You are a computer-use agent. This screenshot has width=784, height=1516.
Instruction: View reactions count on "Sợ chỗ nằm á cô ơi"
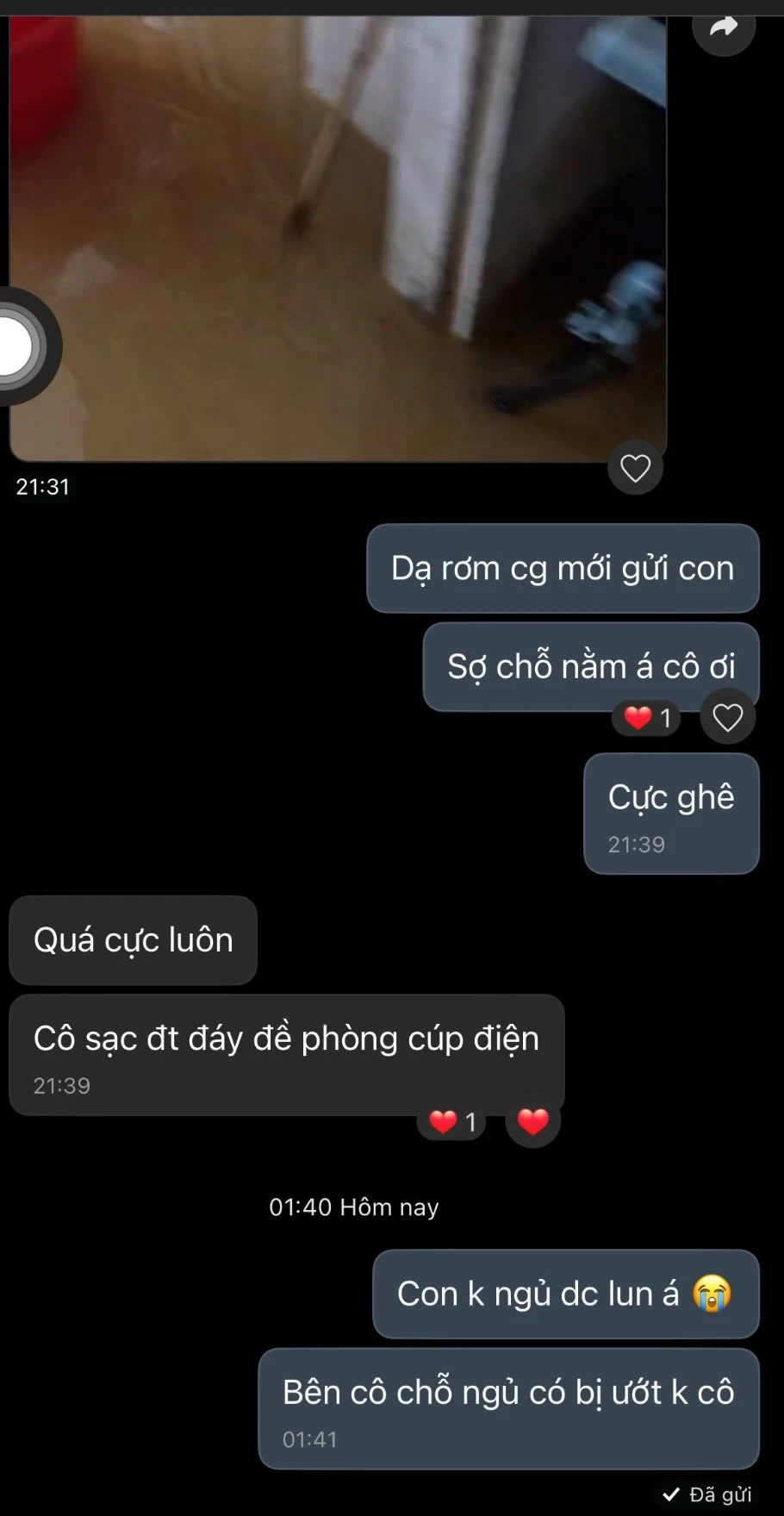tap(647, 718)
